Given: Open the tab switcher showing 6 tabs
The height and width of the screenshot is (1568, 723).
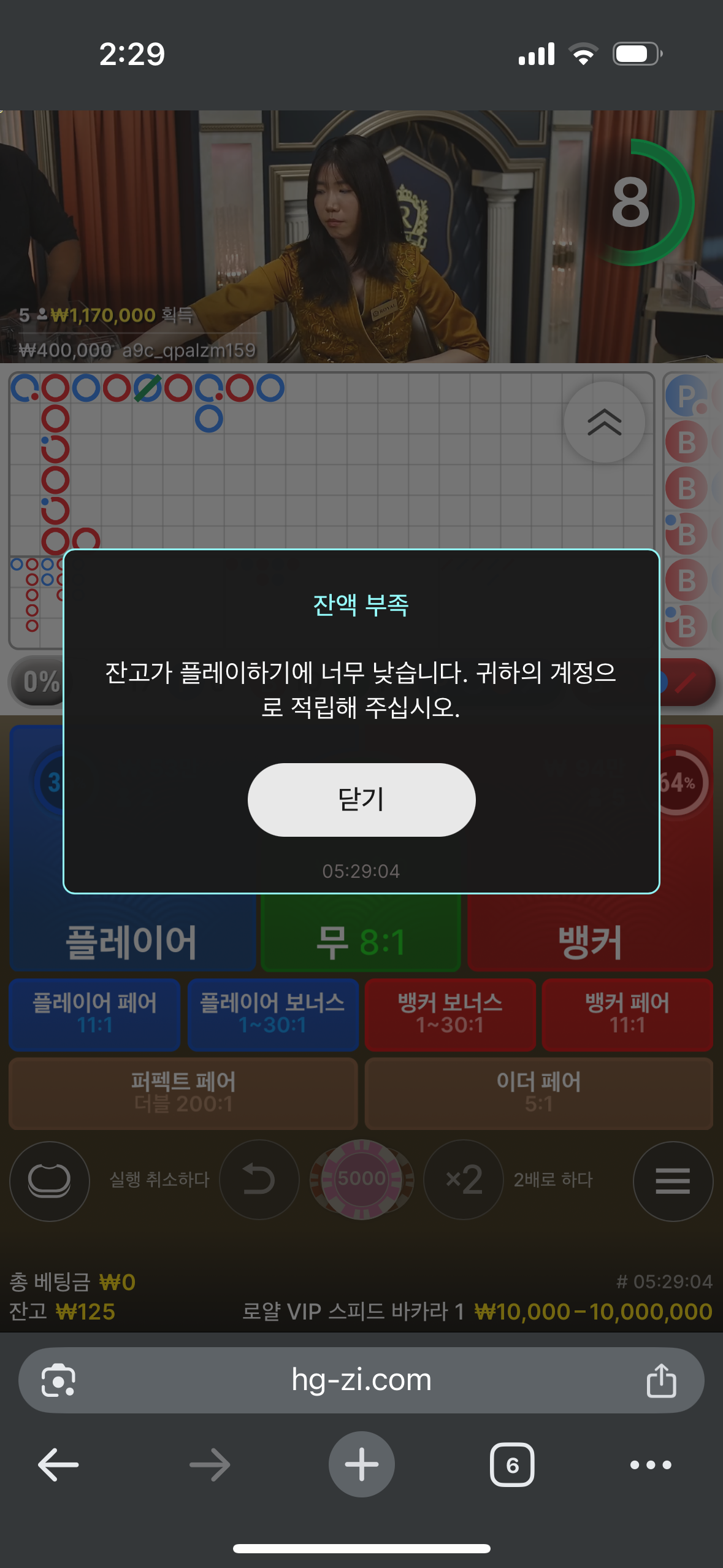Looking at the screenshot, I should click(x=512, y=1465).
